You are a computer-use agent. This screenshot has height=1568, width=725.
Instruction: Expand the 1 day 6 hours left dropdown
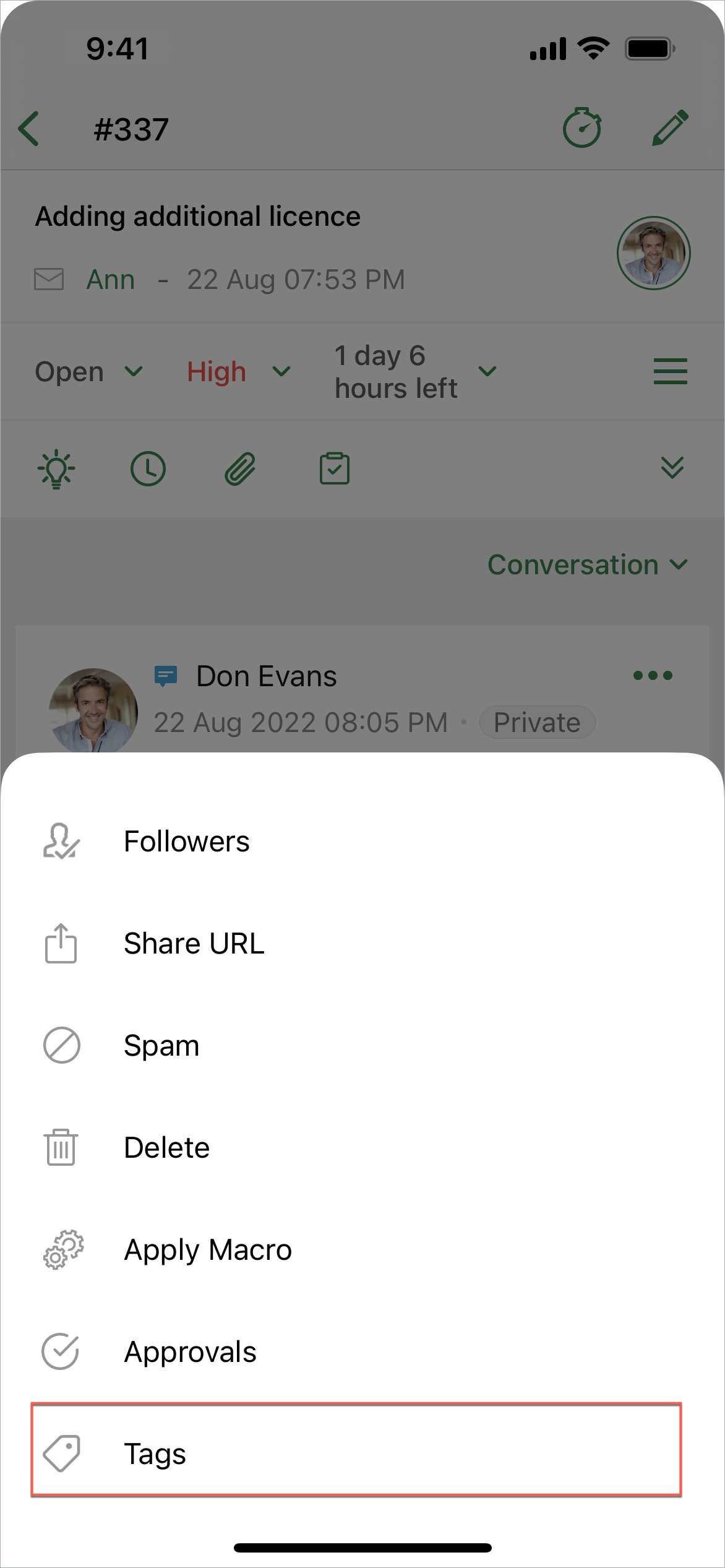pyautogui.click(x=416, y=372)
